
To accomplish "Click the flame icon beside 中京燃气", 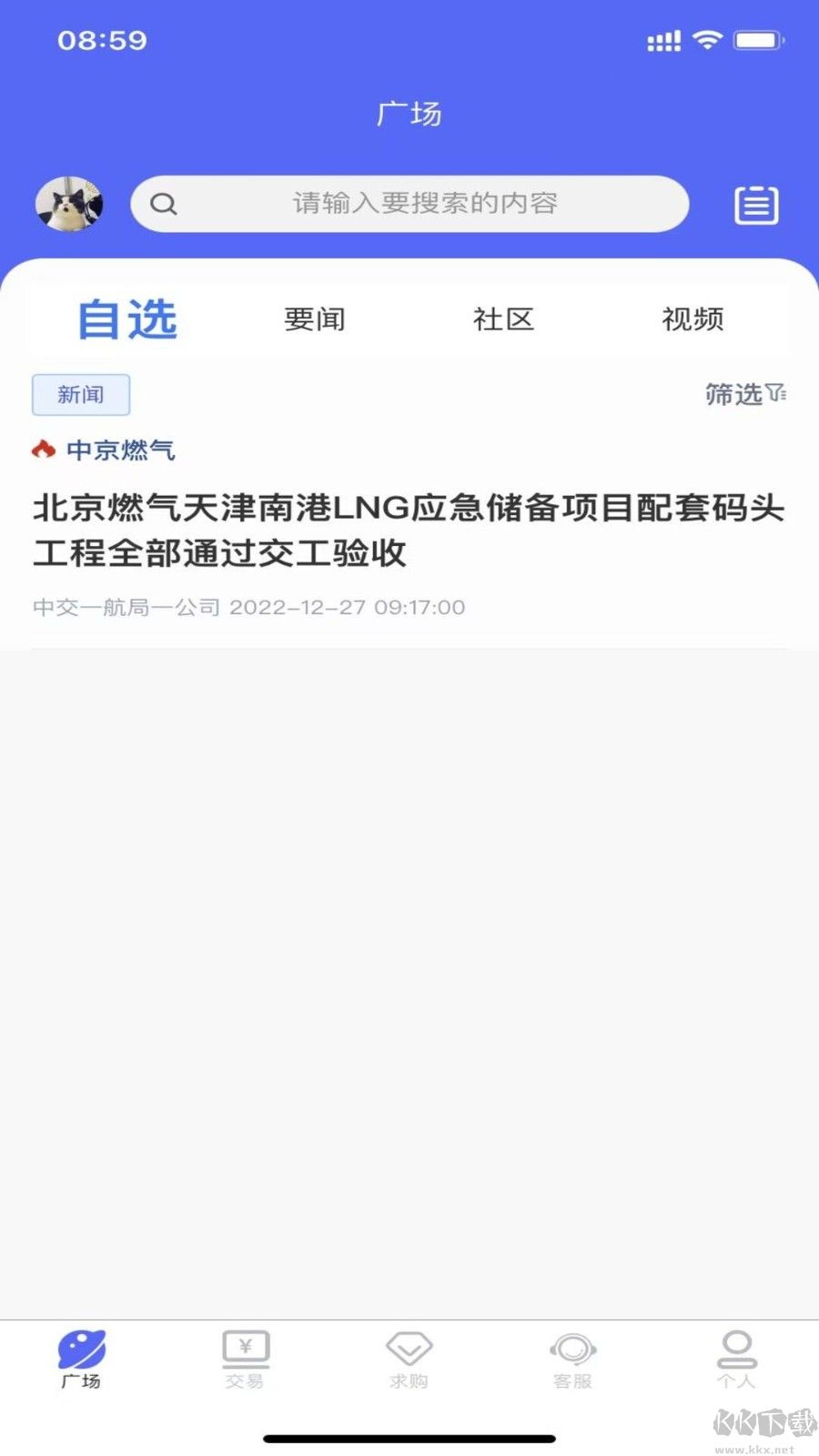I will point(43,450).
